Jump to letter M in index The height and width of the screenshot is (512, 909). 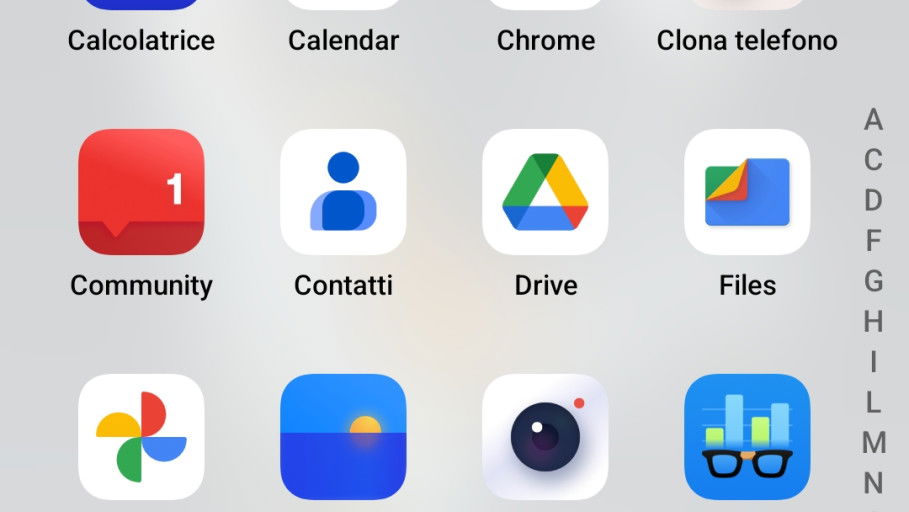[873, 442]
